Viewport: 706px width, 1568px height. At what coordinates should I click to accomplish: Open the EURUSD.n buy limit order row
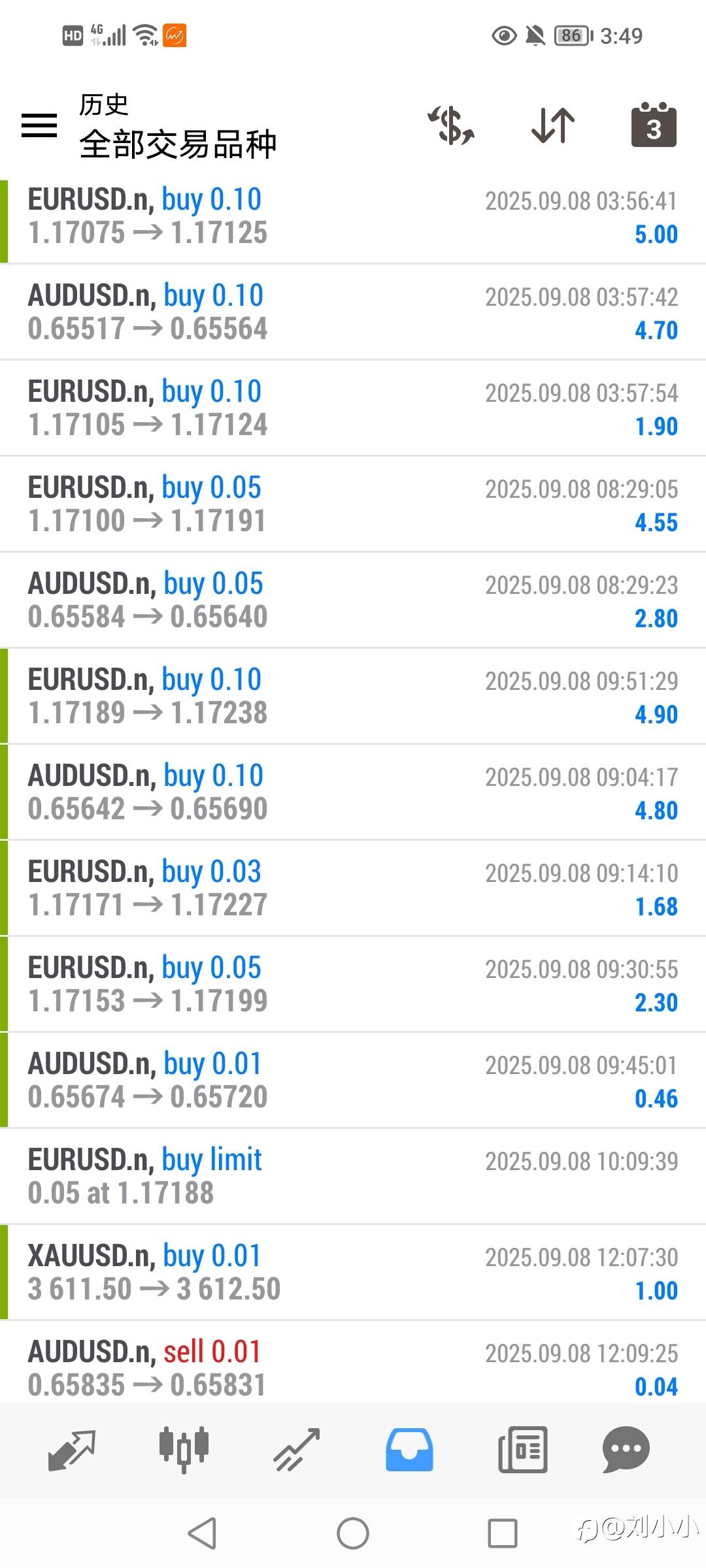click(353, 1177)
